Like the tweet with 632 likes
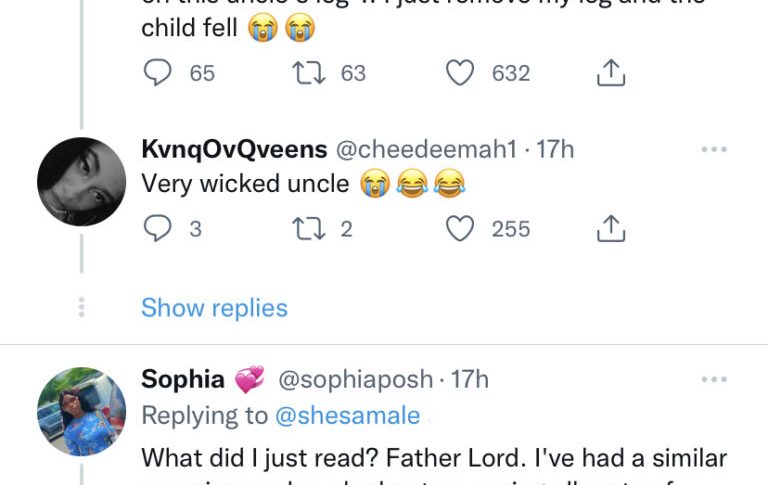The height and width of the screenshot is (485, 768). click(x=459, y=73)
